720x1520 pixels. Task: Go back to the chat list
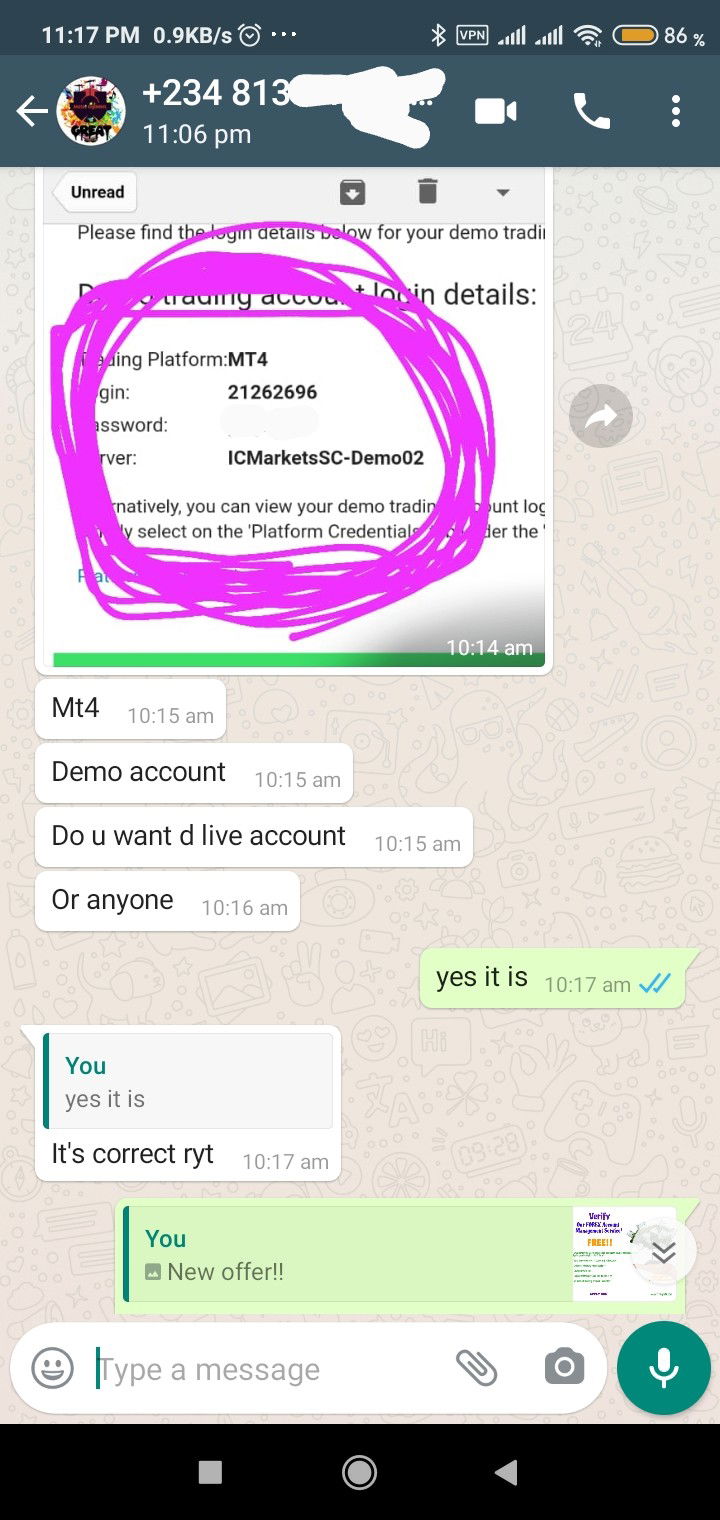point(32,112)
